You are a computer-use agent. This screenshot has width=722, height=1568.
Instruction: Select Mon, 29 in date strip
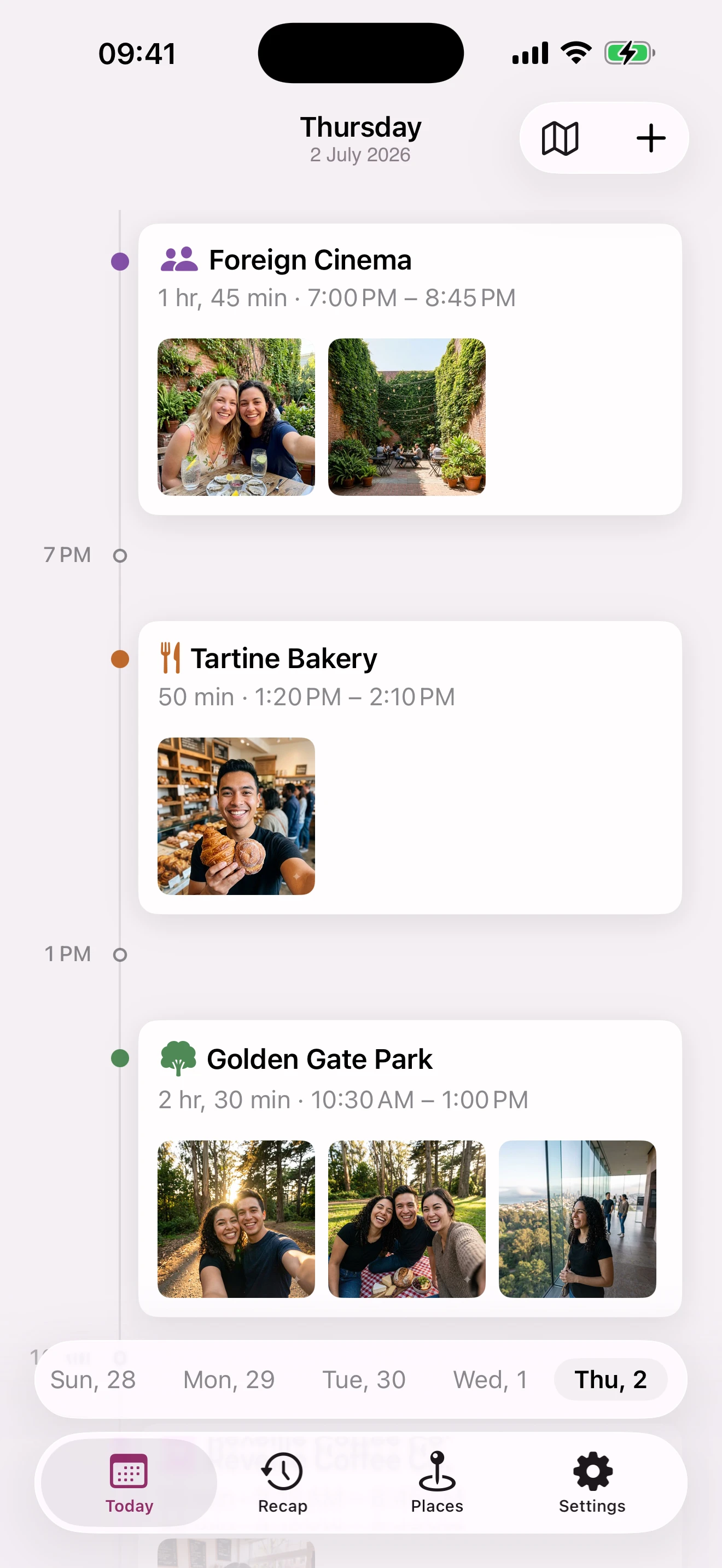click(x=229, y=1380)
